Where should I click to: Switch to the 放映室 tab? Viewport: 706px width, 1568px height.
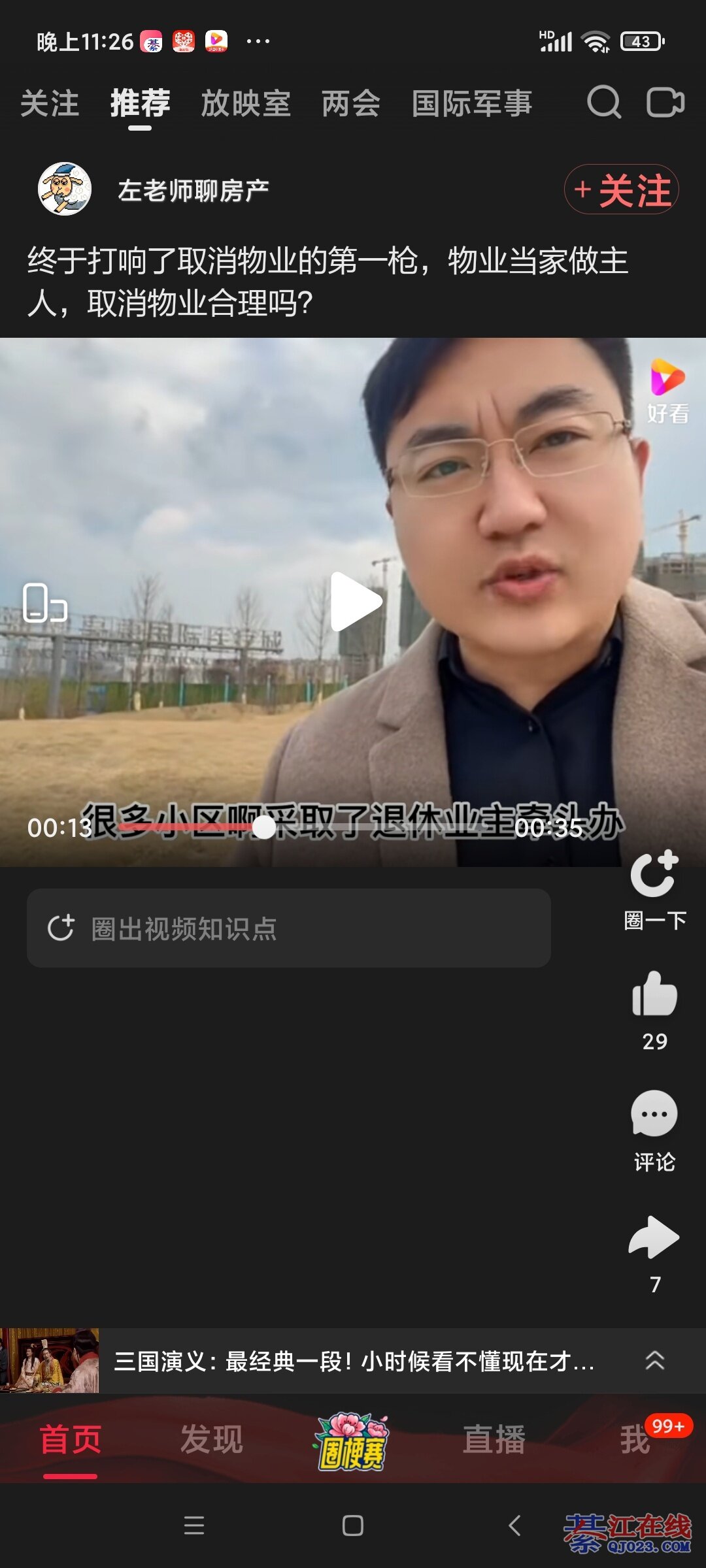(246, 104)
